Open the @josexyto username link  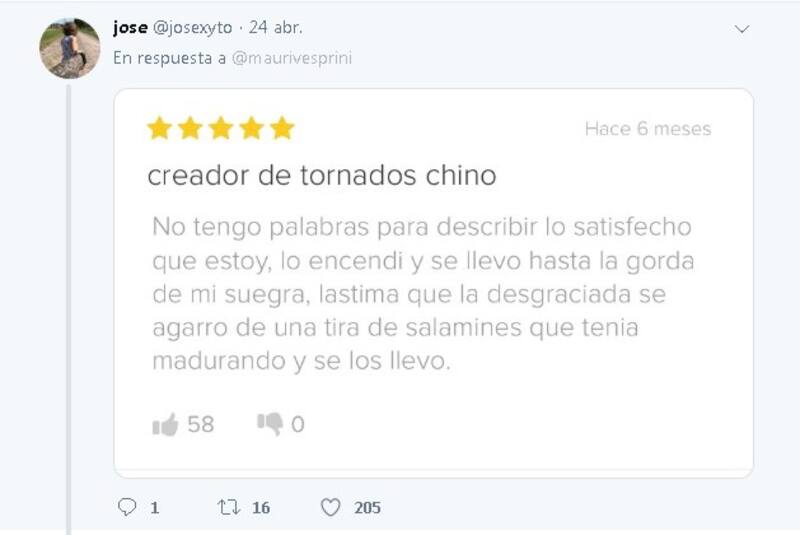pyautogui.click(x=193, y=28)
